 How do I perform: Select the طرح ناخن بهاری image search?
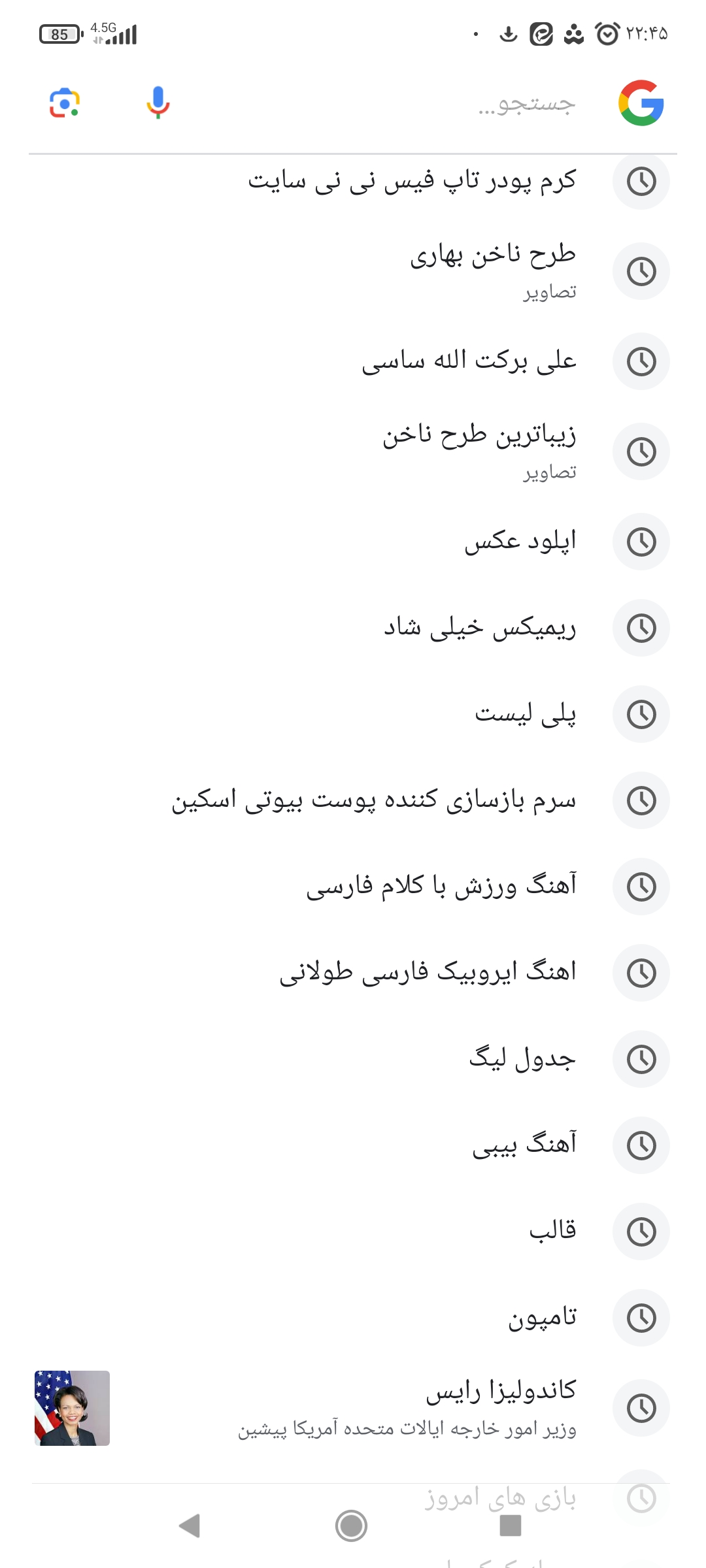point(353,271)
